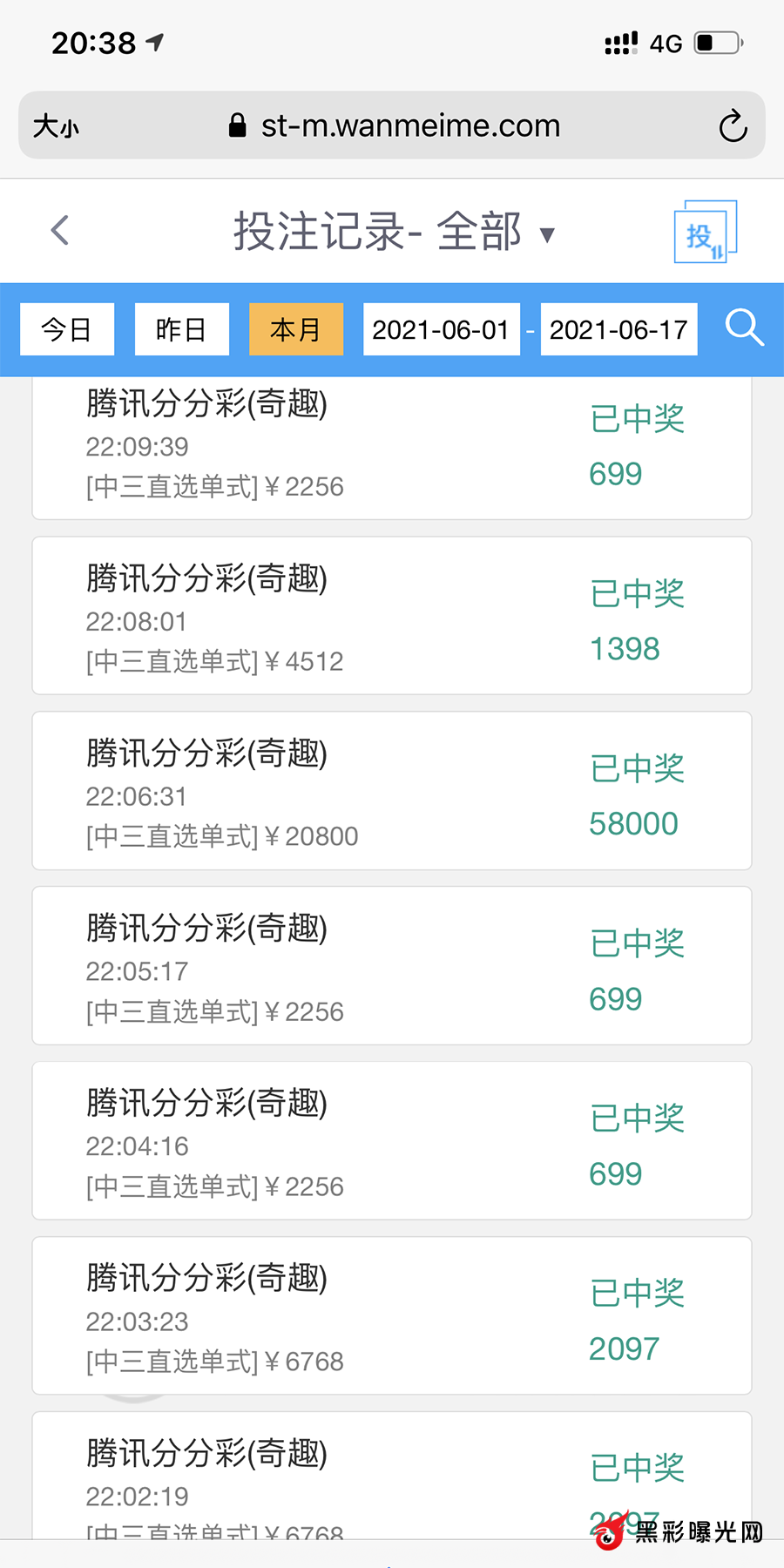Image resolution: width=784 pixels, height=1568 pixels.
Task: Reload the page in the address bar
Action: tap(733, 126)
